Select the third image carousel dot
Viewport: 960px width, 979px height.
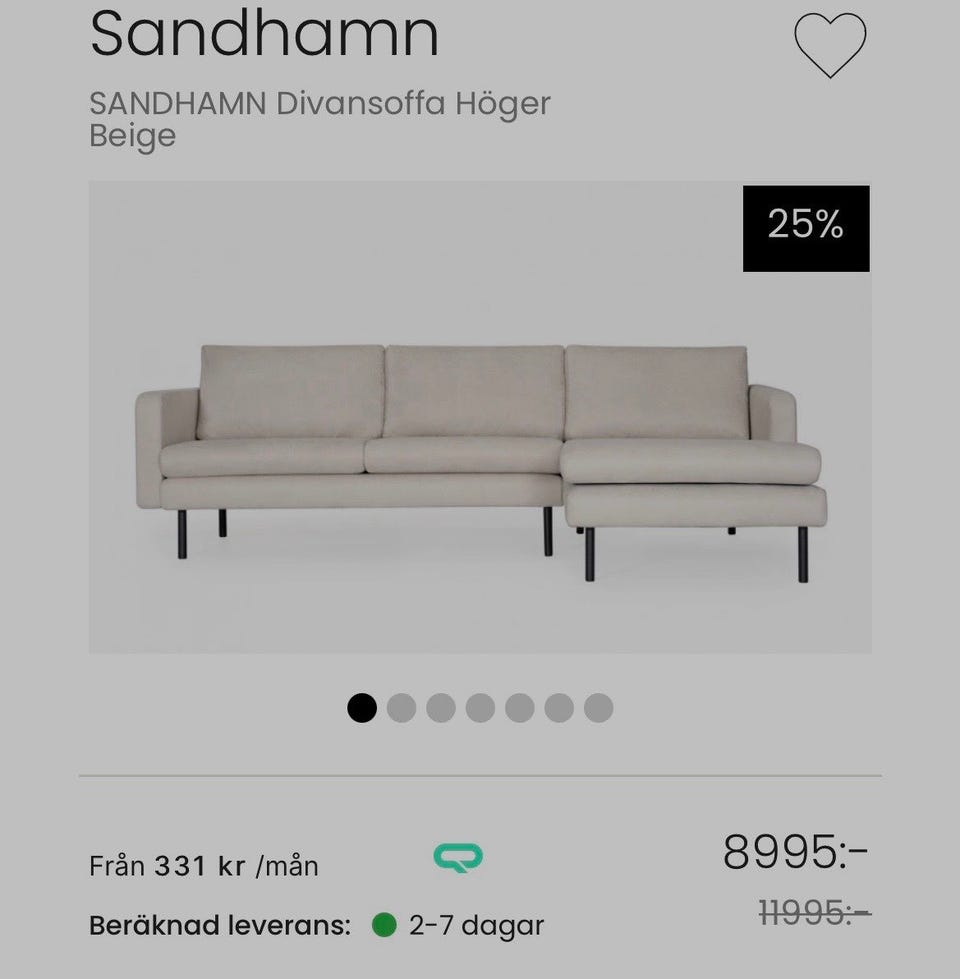click(441, 708)
